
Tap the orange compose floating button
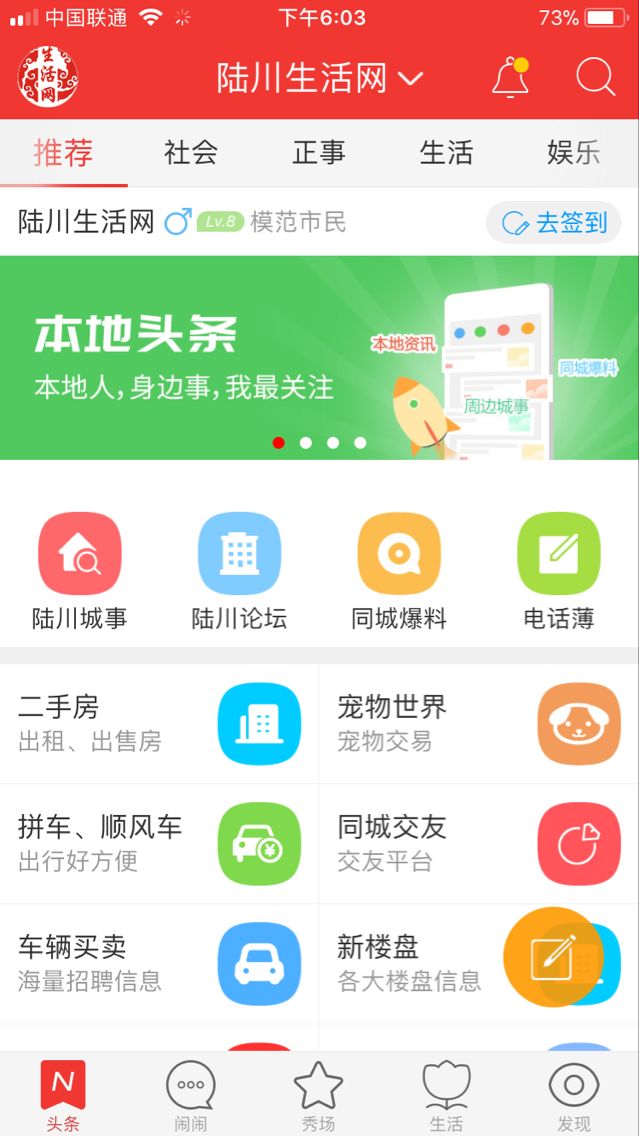tap(554, 956)
